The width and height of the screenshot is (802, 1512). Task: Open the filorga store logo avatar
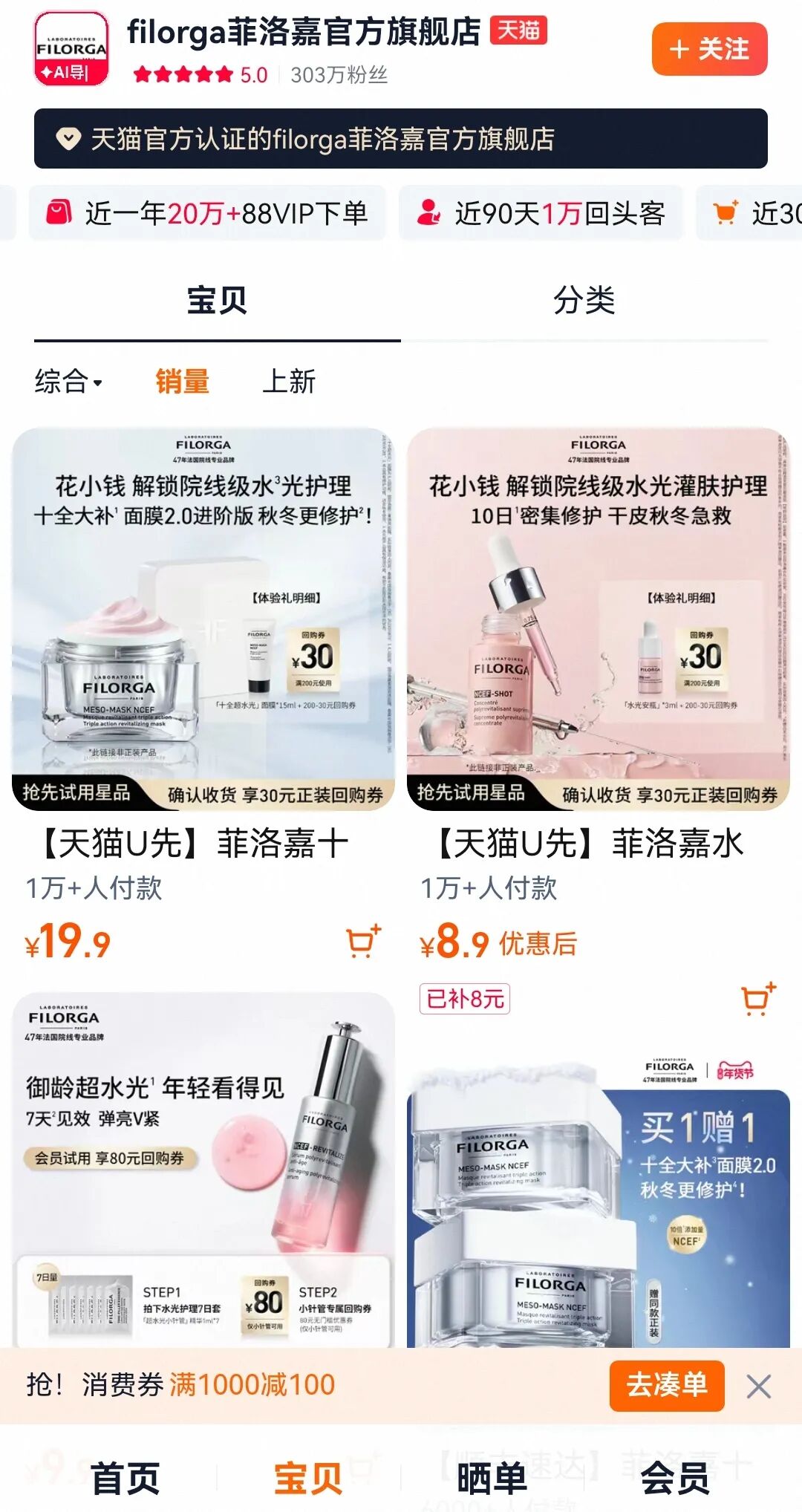pyautogui.click(x=71, y=48)
